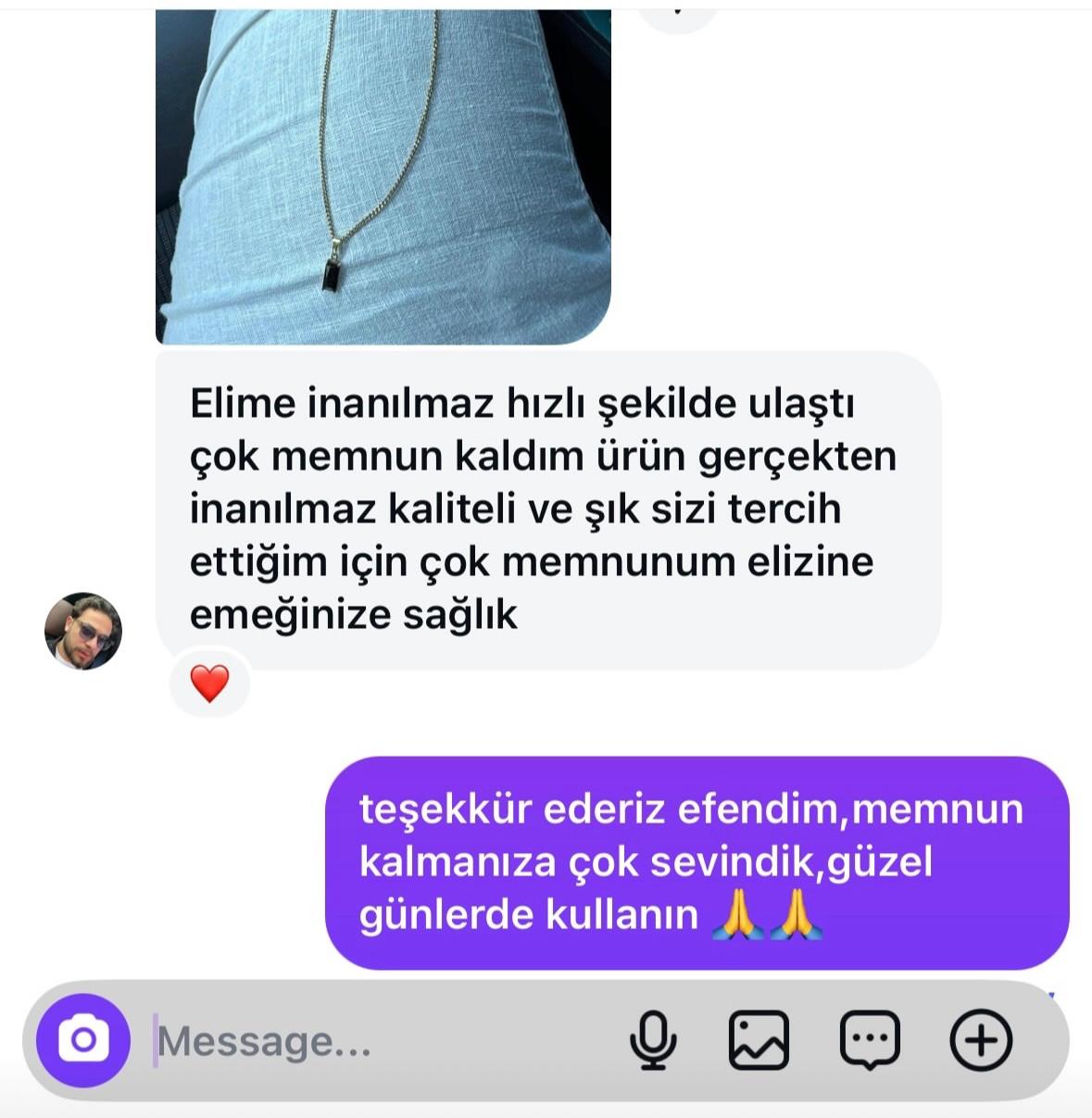
Task: Focus the Message text field
Action: (x=370, y=1041)
